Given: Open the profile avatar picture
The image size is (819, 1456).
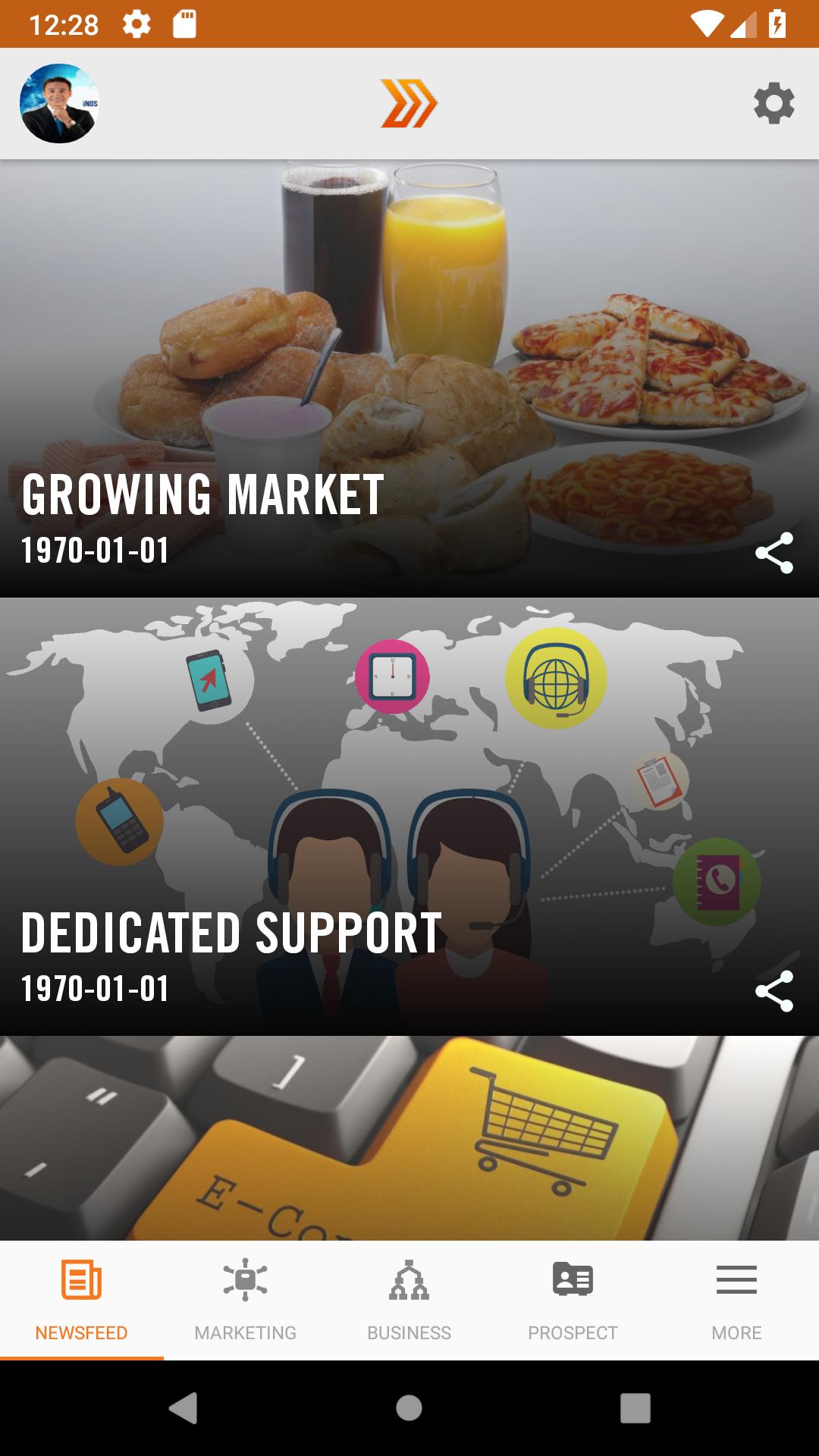Looking at the screenshot, I should (59, 104).
